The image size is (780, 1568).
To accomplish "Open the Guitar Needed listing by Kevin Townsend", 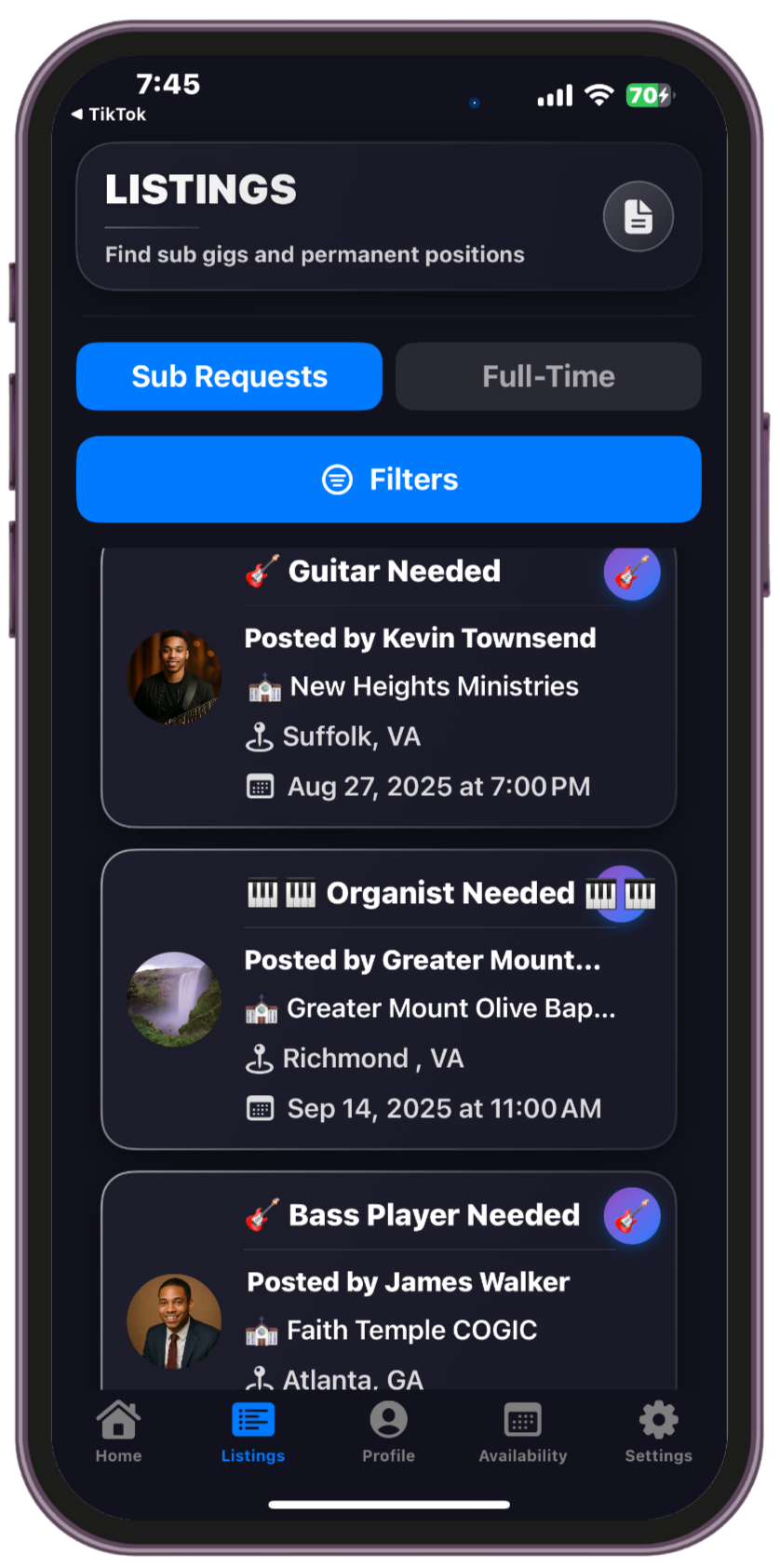I will point(388,689).
